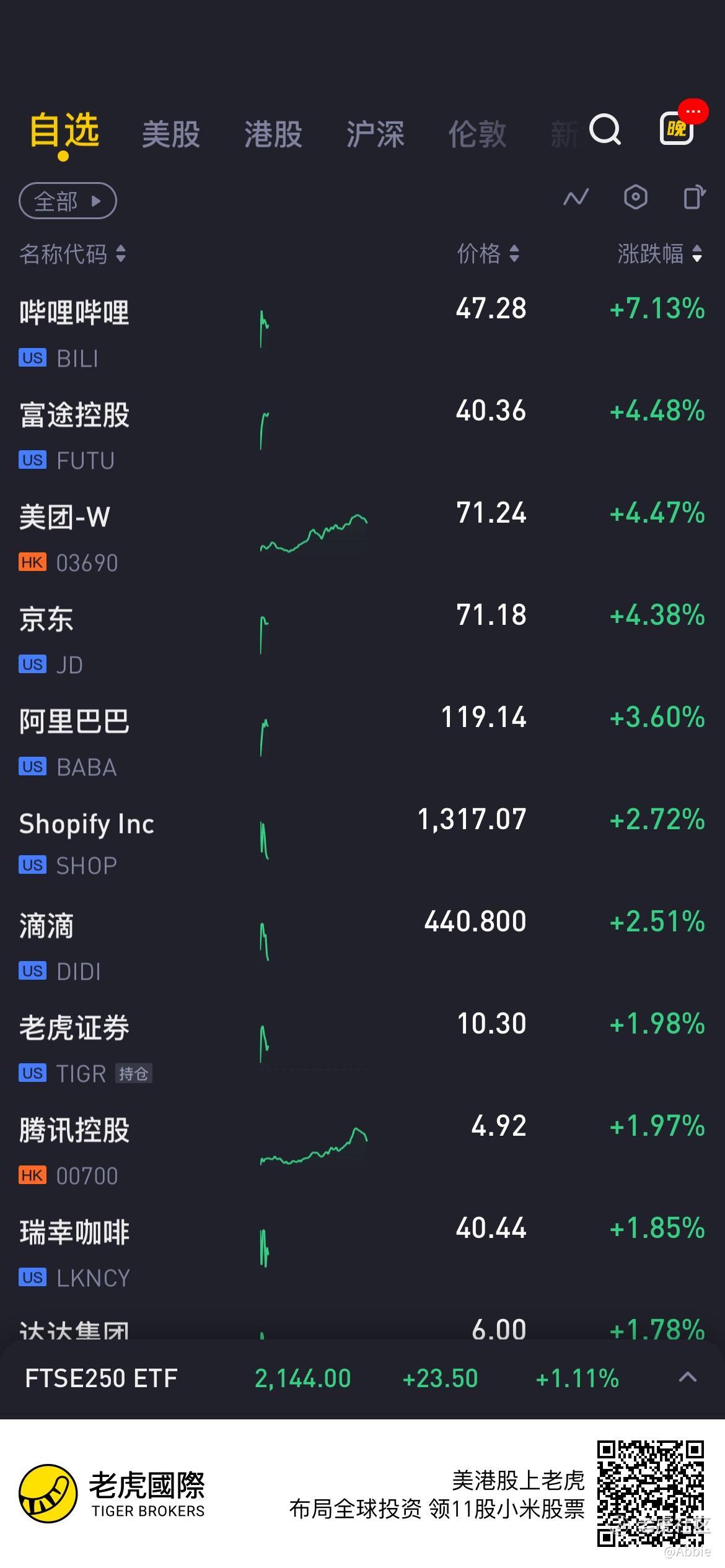The image size is (725, 1568).
Task: Switch to the 沪深 tab
Action: (x=376, y=133)
